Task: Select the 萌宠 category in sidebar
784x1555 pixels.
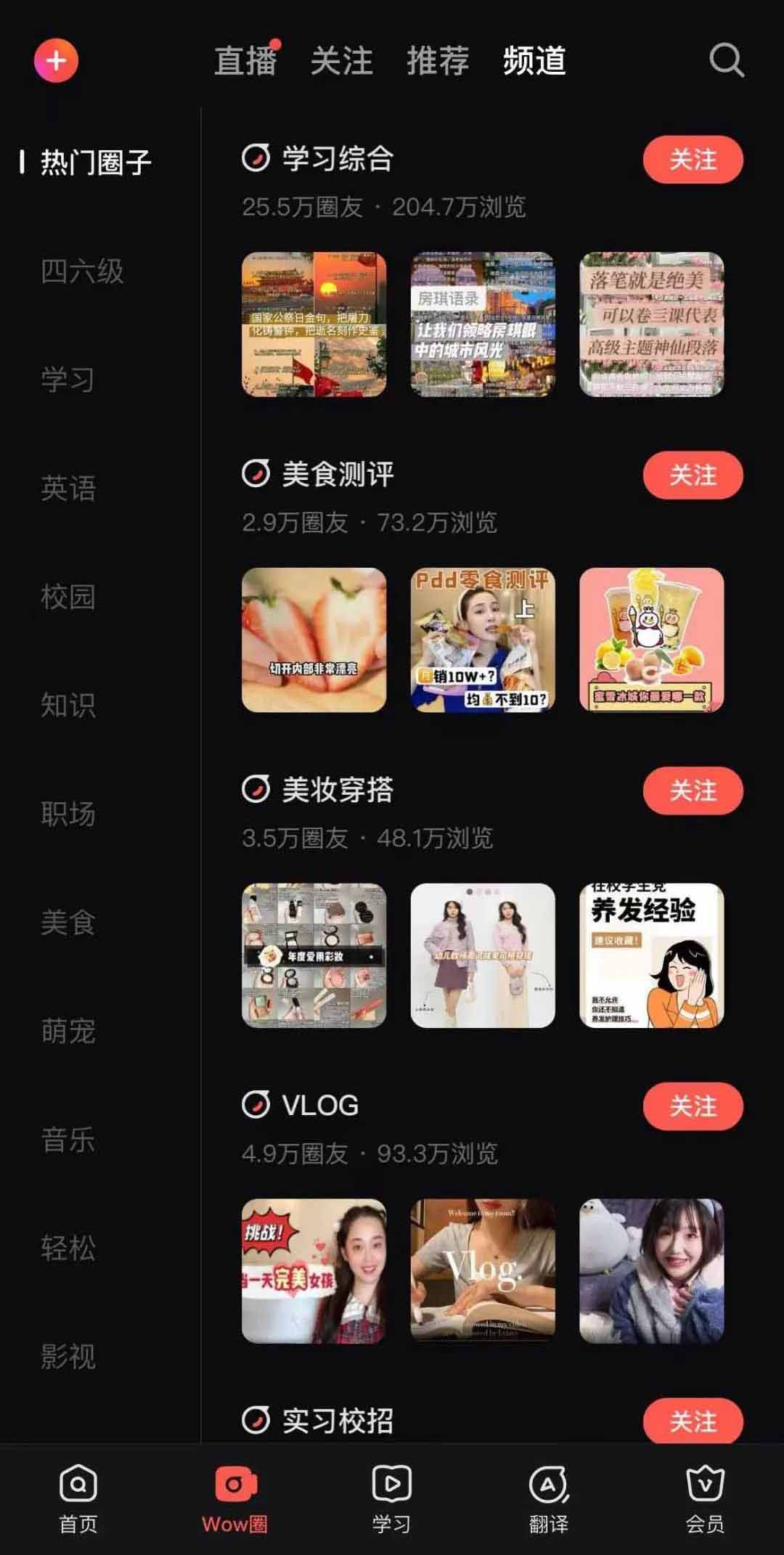Action: click(x=68, y=1031)
